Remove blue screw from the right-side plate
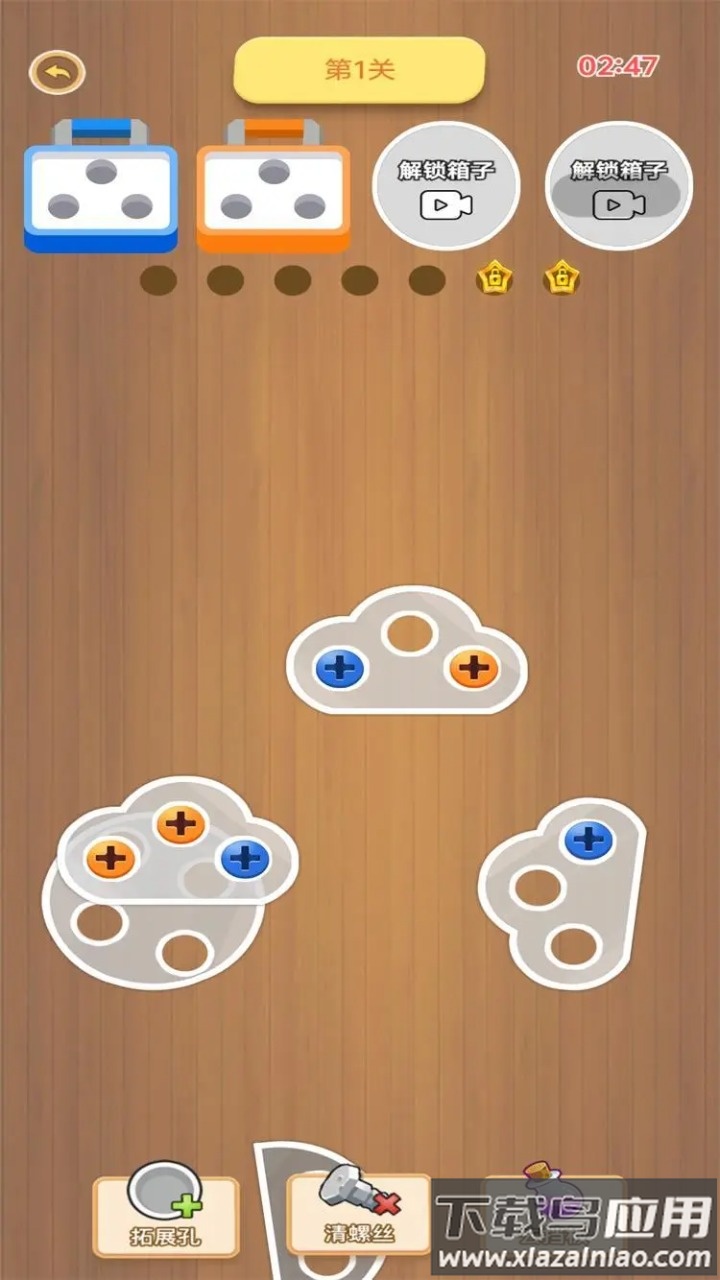The image size is (720, 1280). 588,840
